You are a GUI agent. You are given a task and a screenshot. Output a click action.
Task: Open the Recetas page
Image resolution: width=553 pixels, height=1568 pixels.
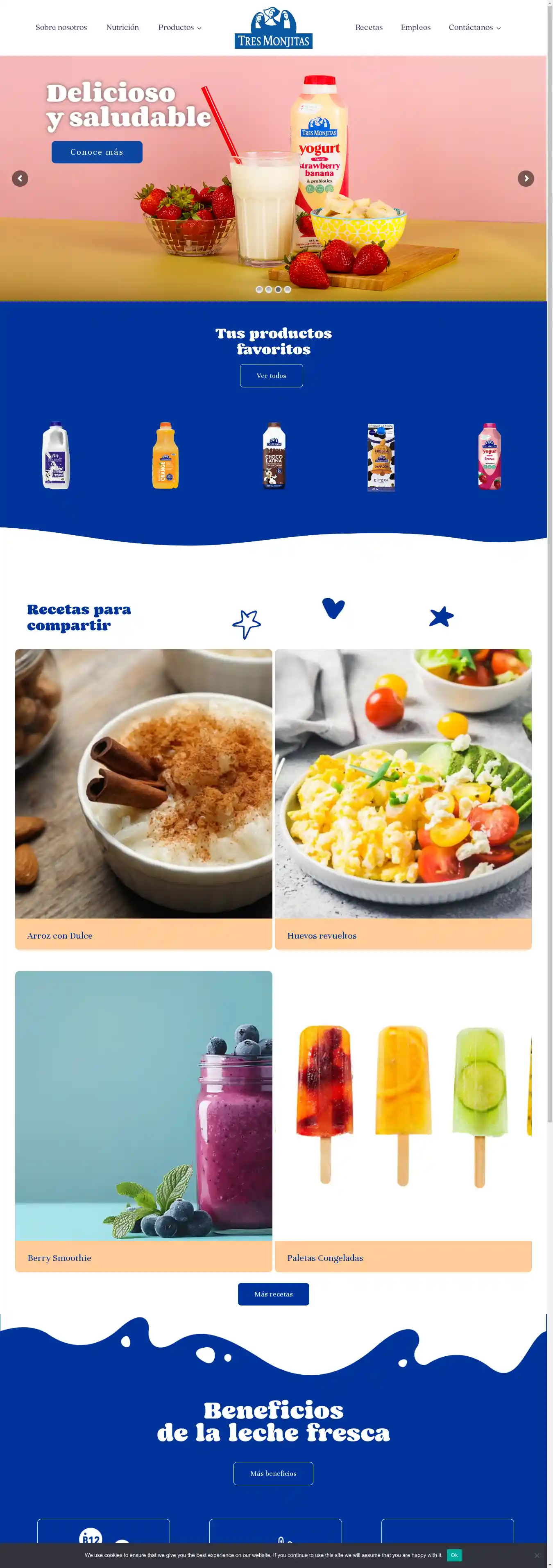coord(369,27)
